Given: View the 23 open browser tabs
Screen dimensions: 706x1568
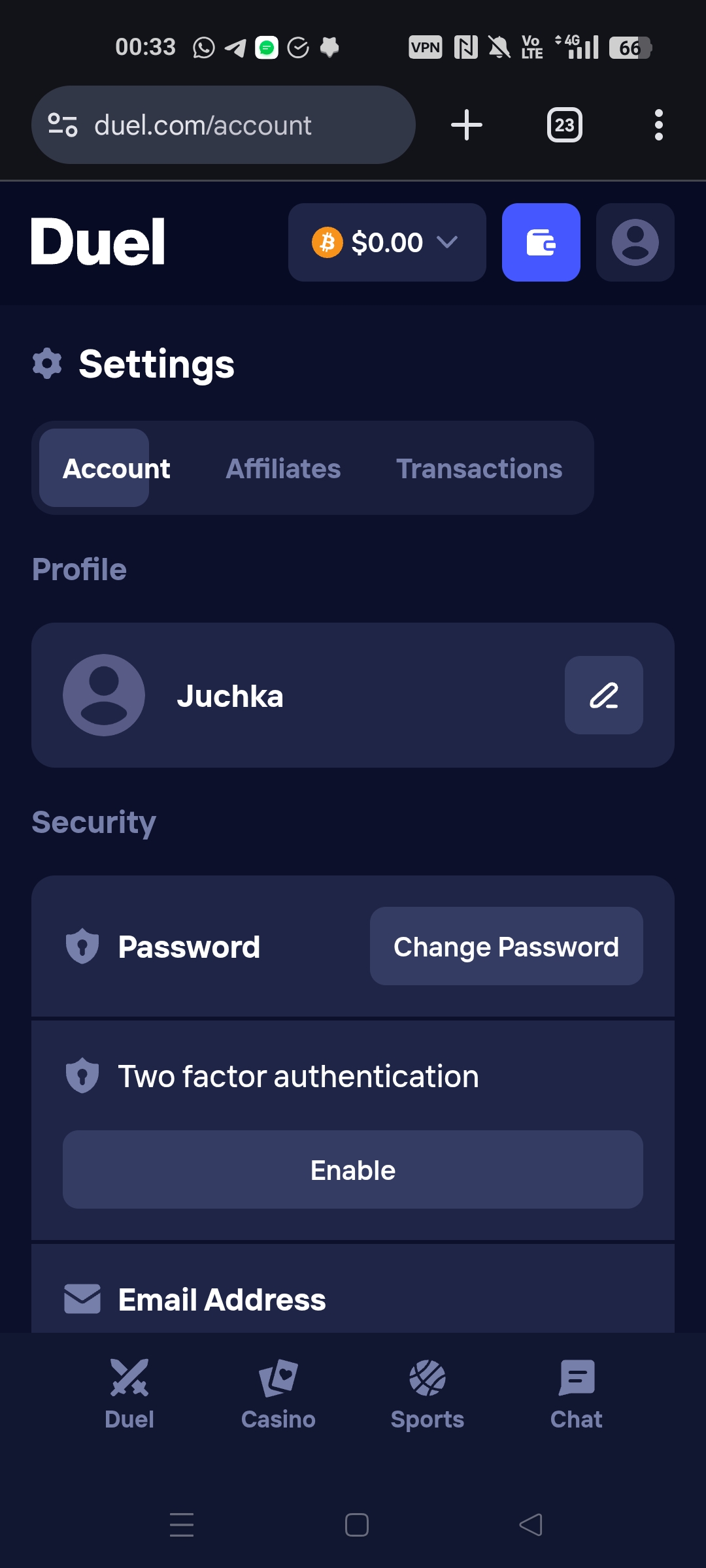Looking at the screenshot, I should (564, 125).
